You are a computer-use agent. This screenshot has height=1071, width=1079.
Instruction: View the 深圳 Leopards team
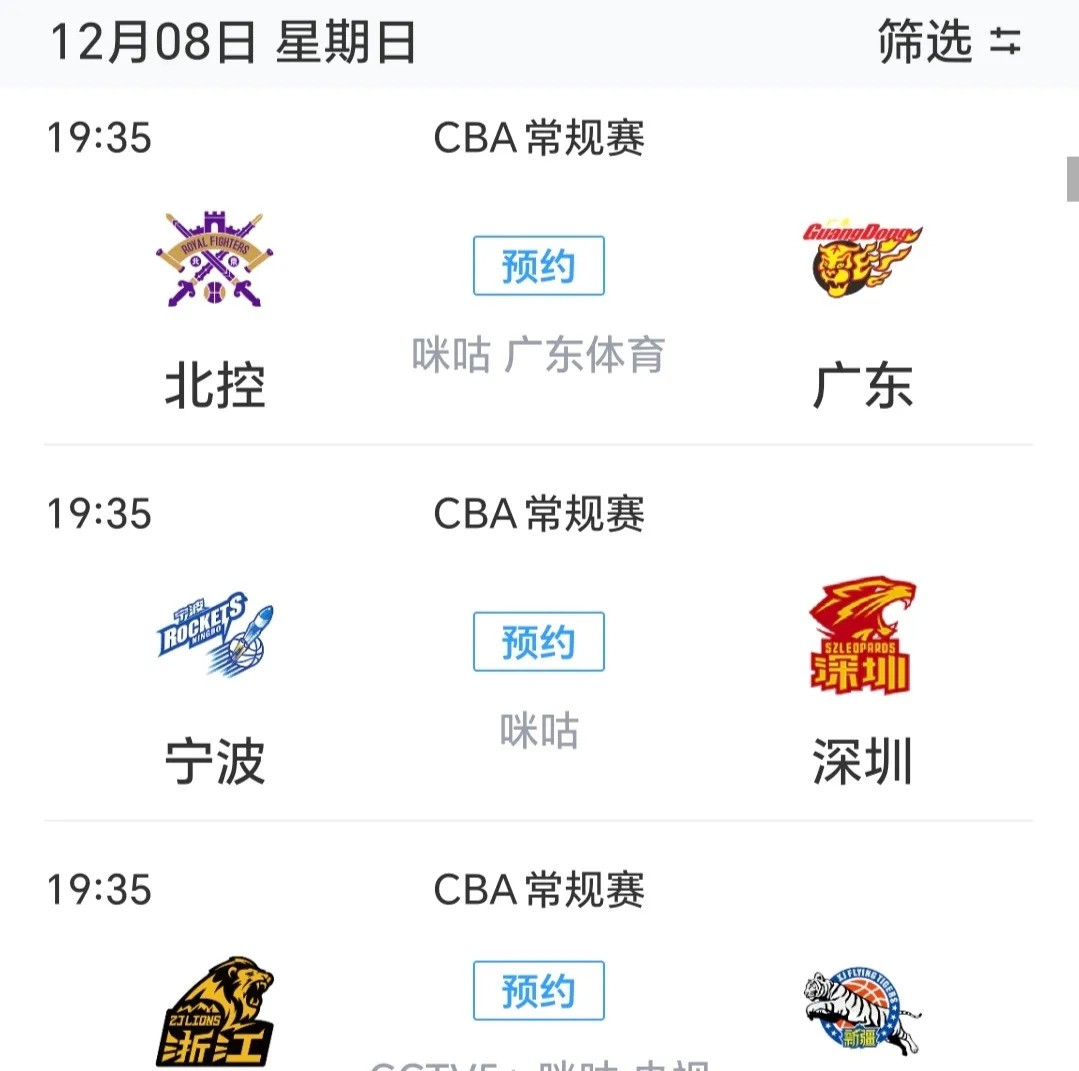[x=862, y=635]
